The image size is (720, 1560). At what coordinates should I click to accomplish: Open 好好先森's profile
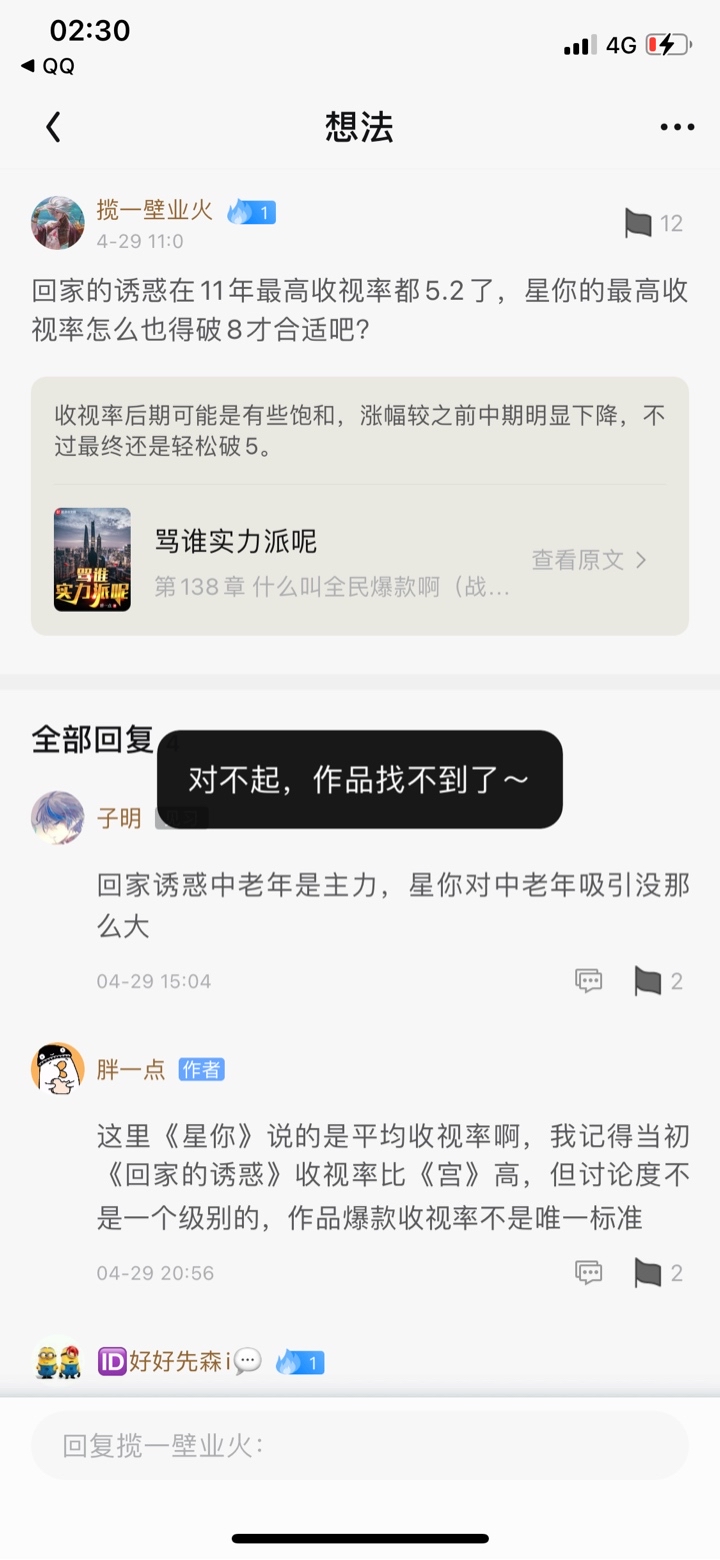coord(58,1362)
